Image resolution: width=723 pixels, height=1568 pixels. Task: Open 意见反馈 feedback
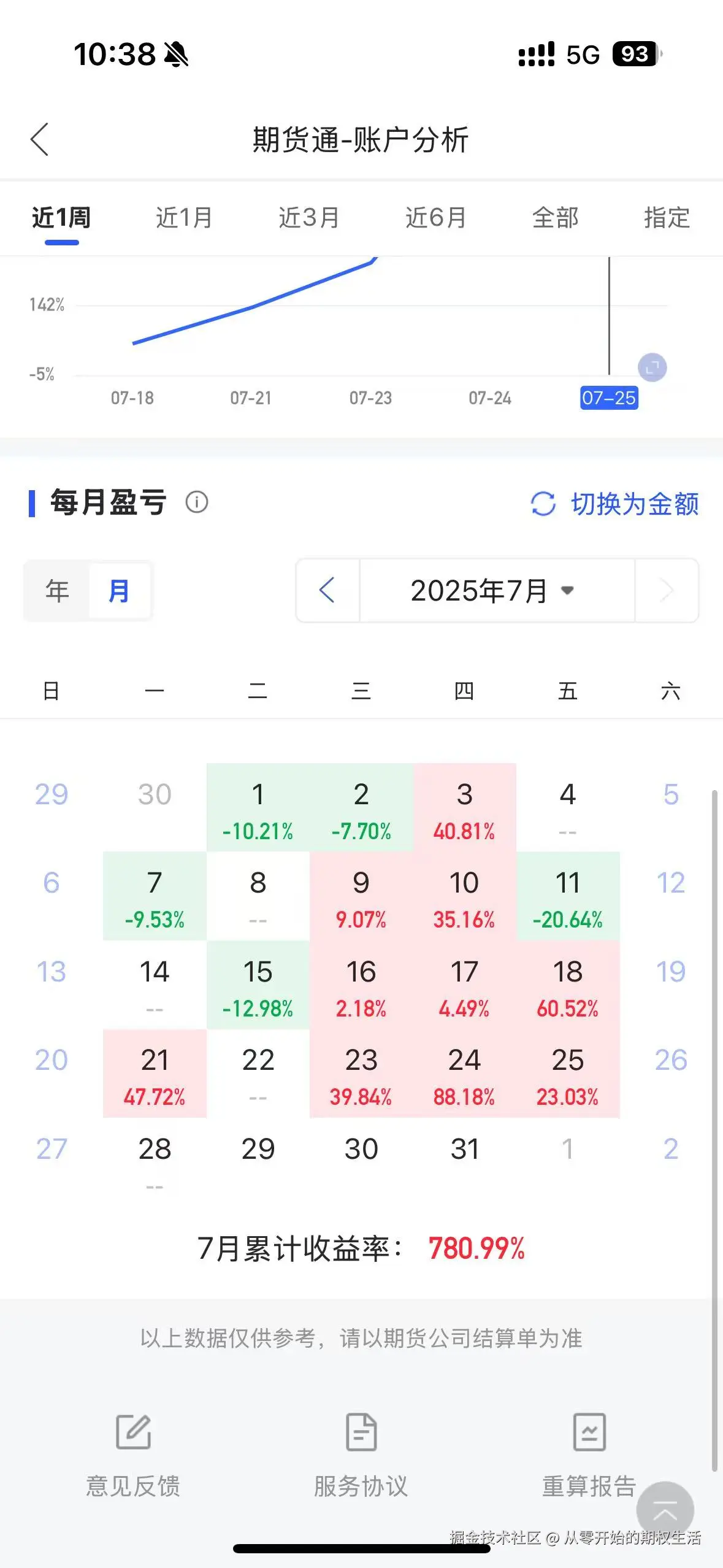pyautogui.click(x=133, y=1455)
